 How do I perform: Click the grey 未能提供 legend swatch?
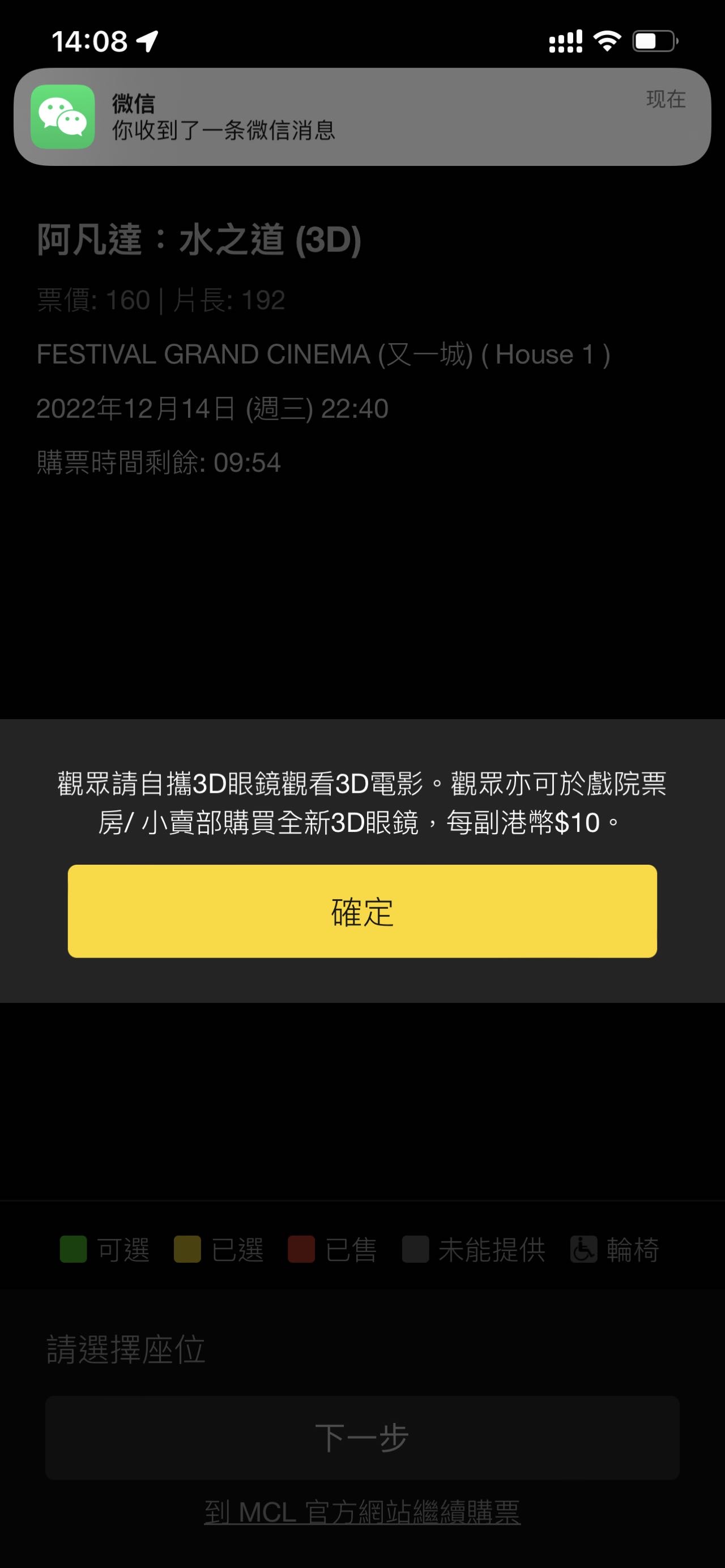(416, 1251)
